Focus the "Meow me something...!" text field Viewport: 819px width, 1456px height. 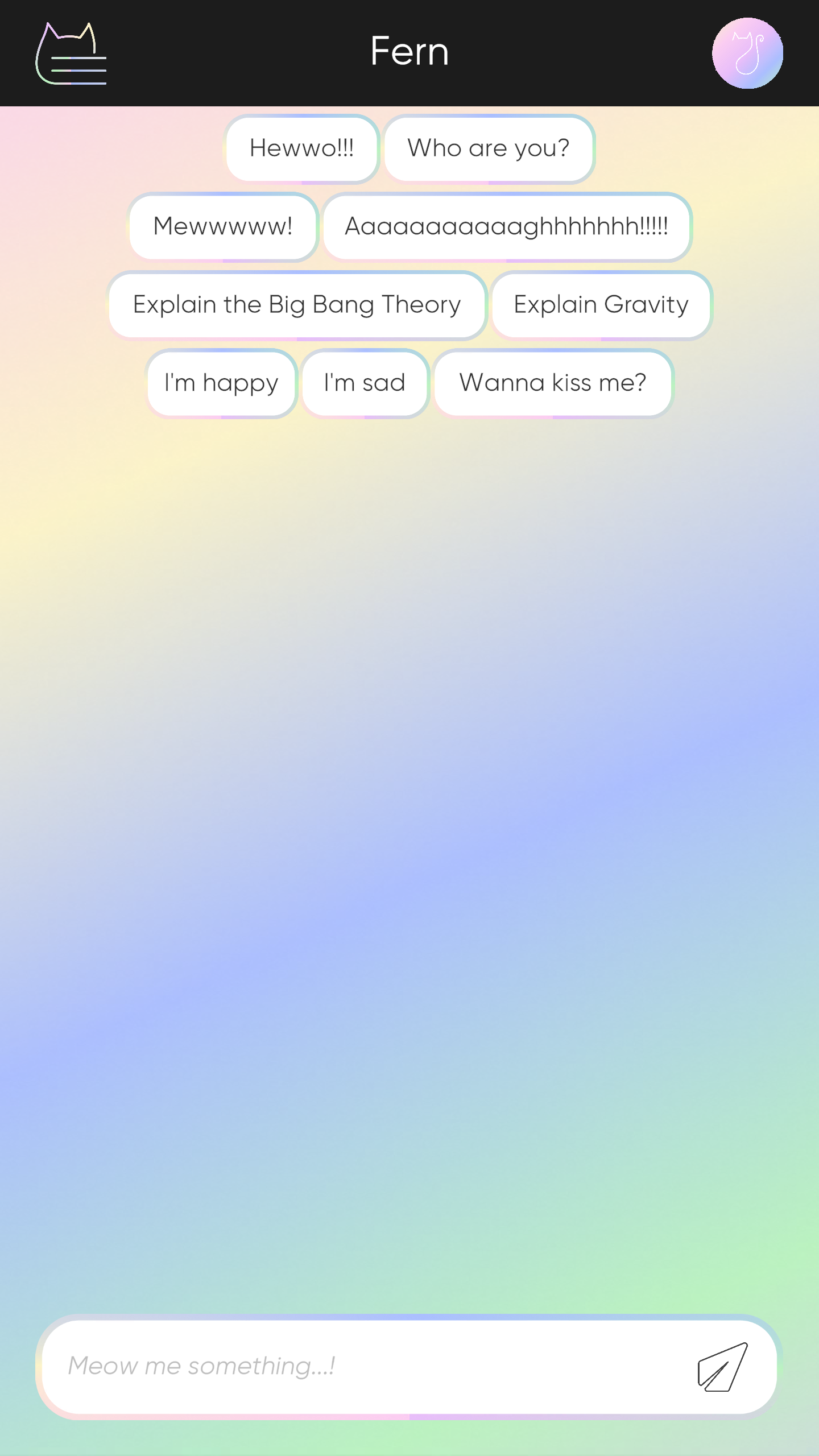point(364,1366)
